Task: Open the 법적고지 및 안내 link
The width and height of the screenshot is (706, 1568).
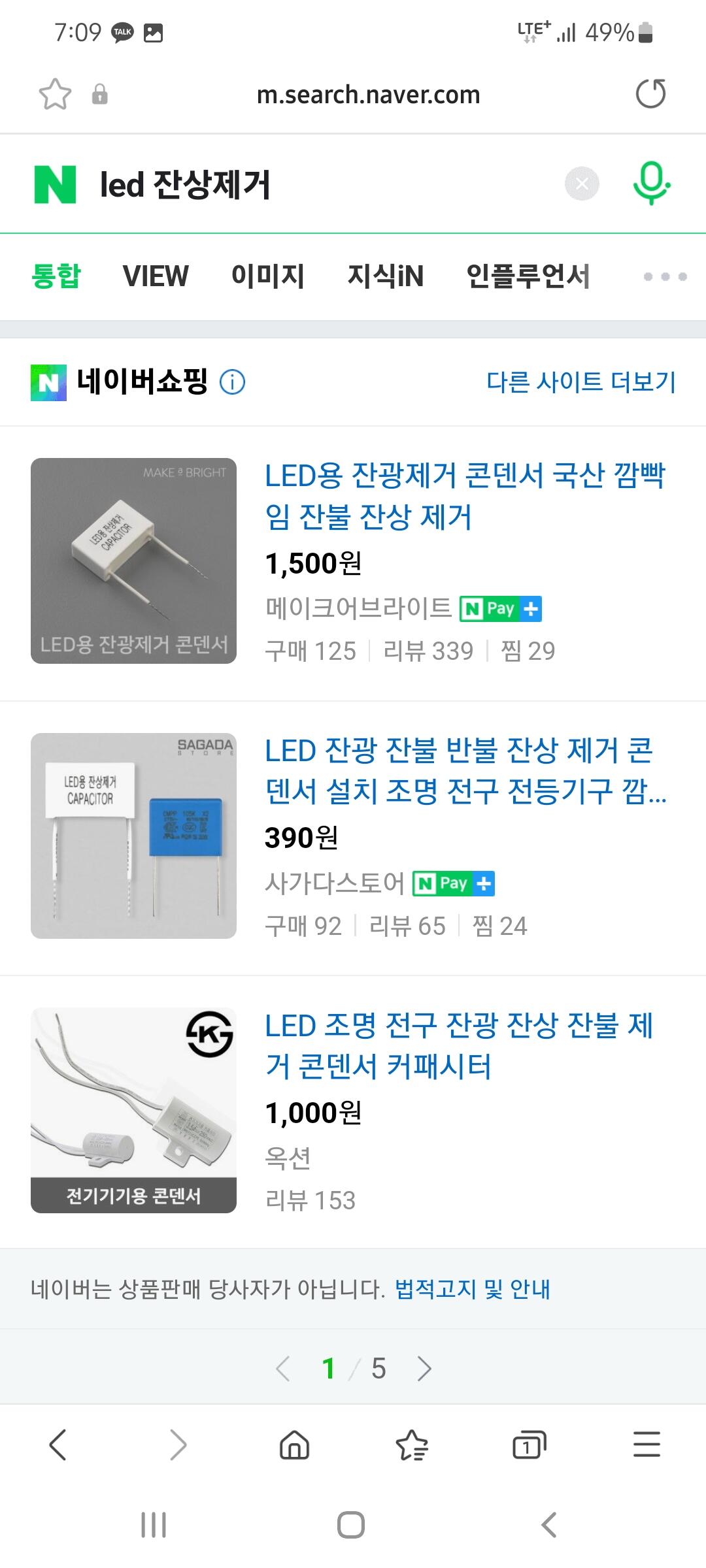Action: point(472,1289)
